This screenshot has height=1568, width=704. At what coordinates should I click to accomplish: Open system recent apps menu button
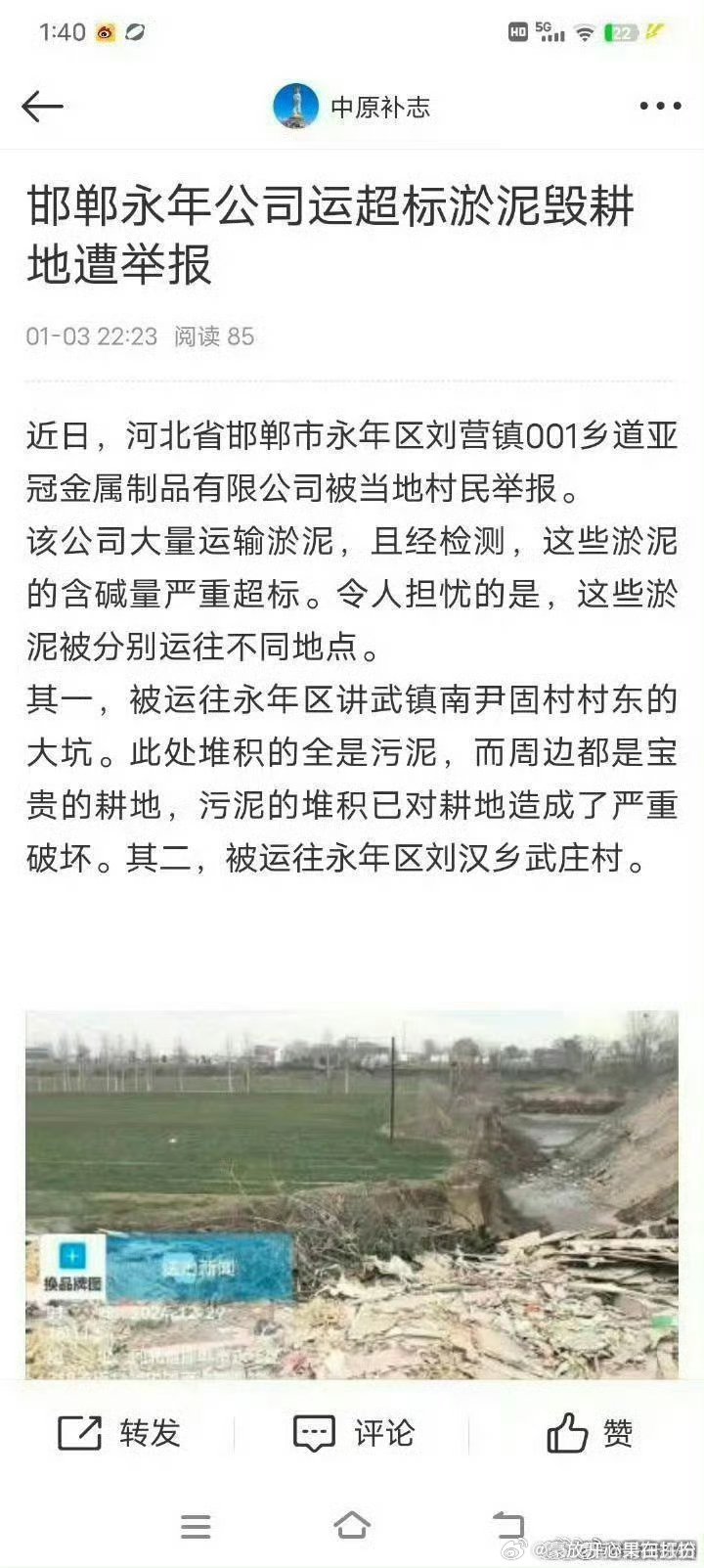pos(196,1527)
